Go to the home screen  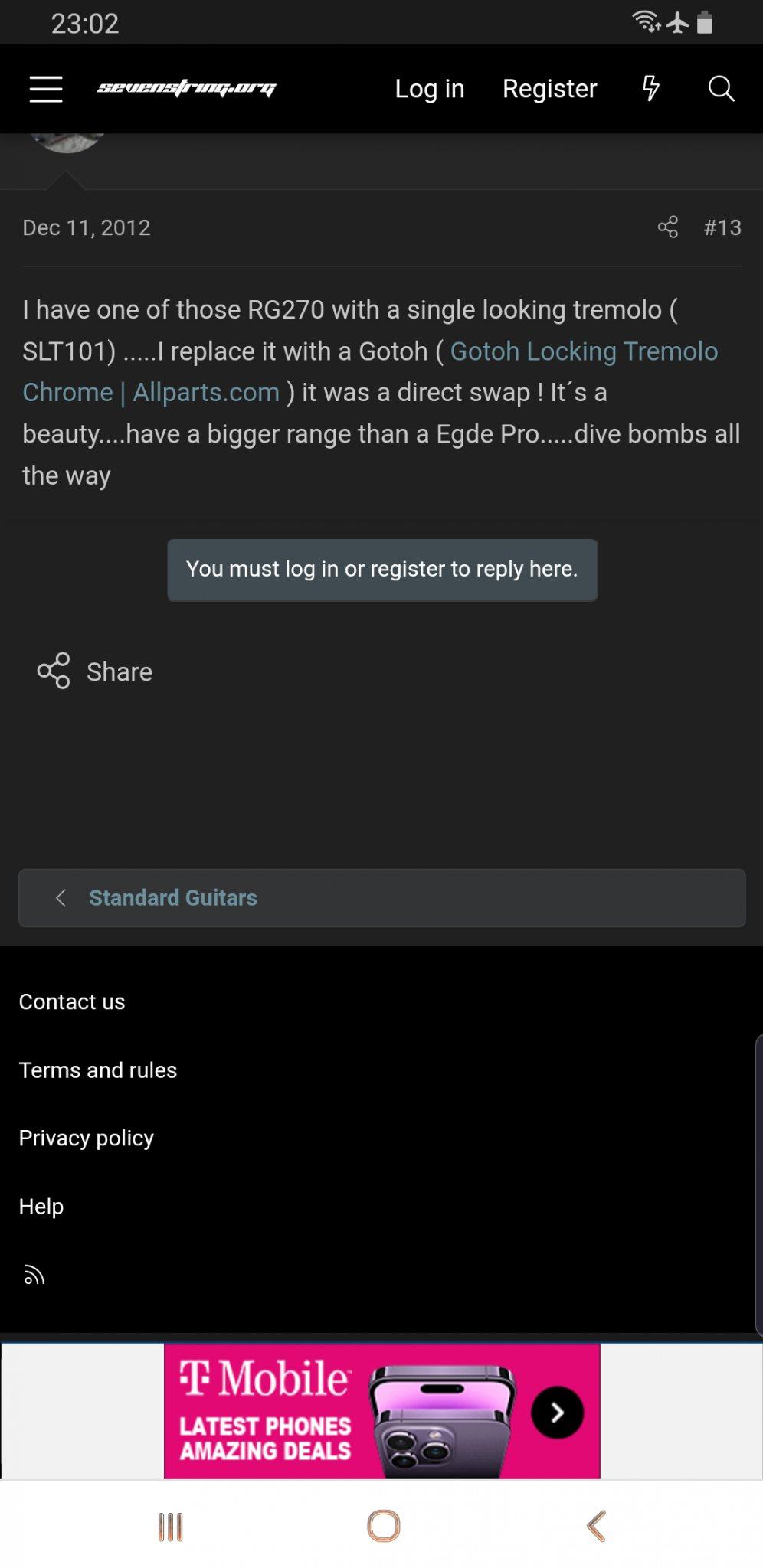383,1526
